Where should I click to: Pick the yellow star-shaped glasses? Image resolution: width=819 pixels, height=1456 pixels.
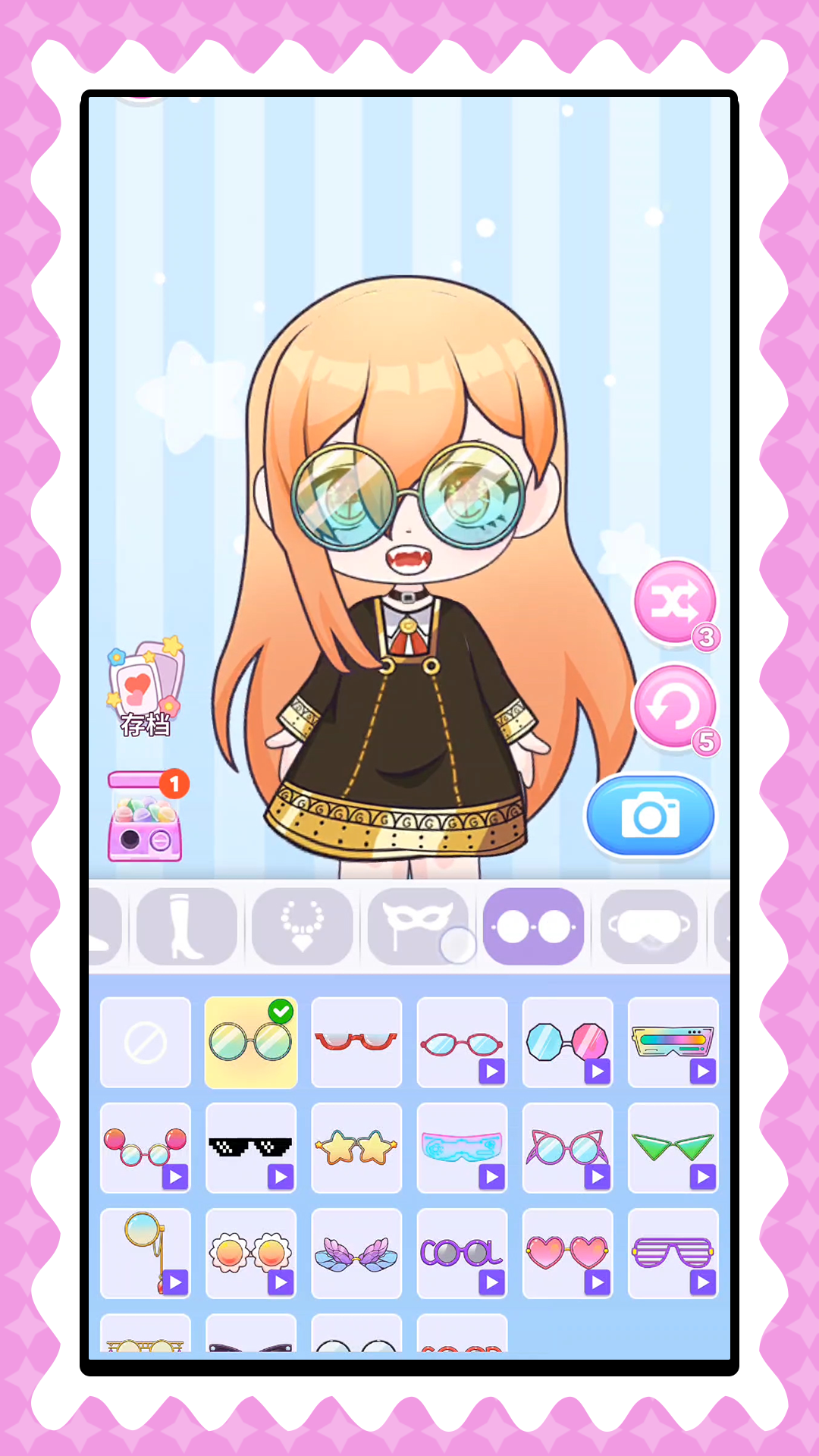click(356, 1148)
